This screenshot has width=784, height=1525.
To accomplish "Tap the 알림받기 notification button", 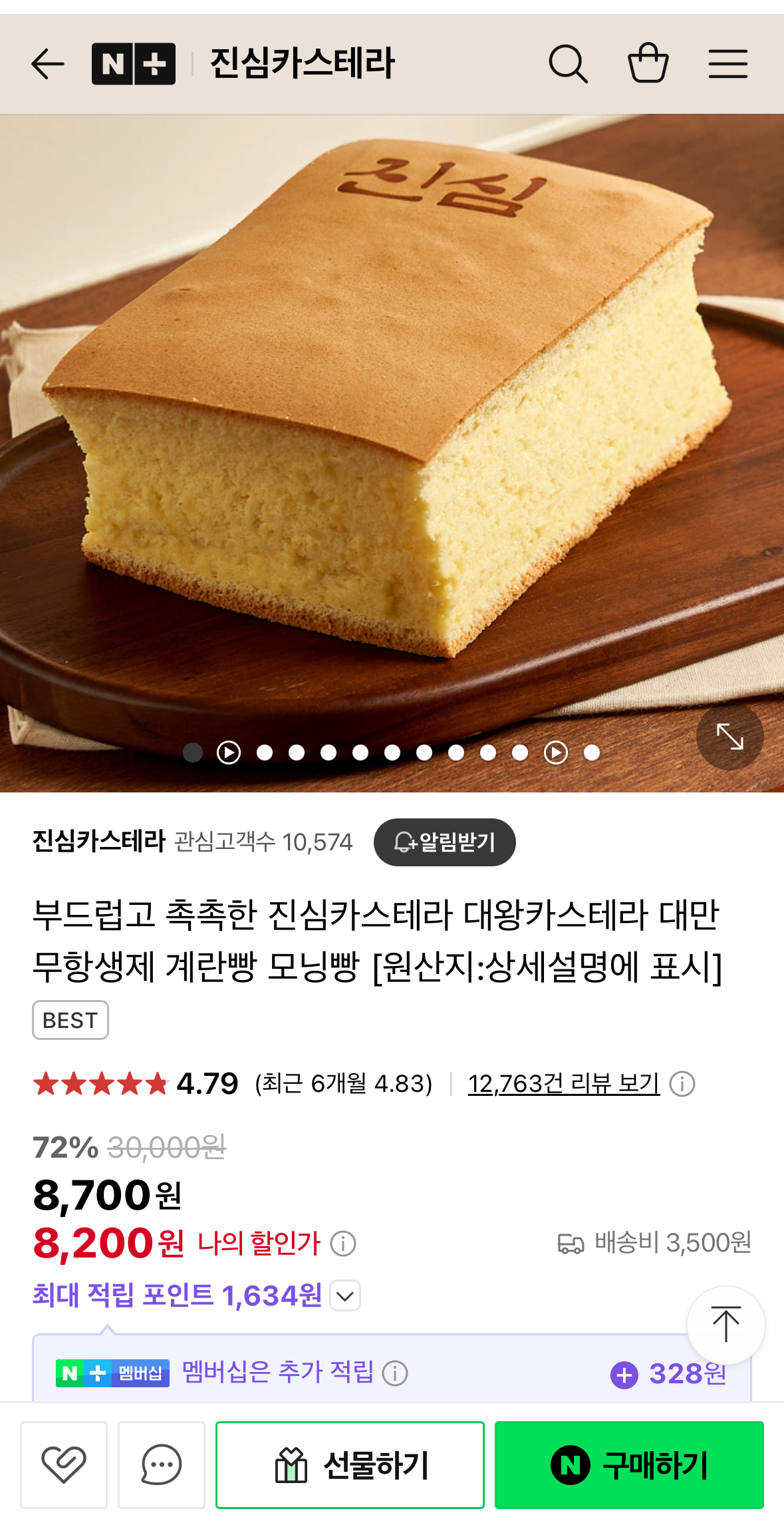I will click(x=444, y=842).
